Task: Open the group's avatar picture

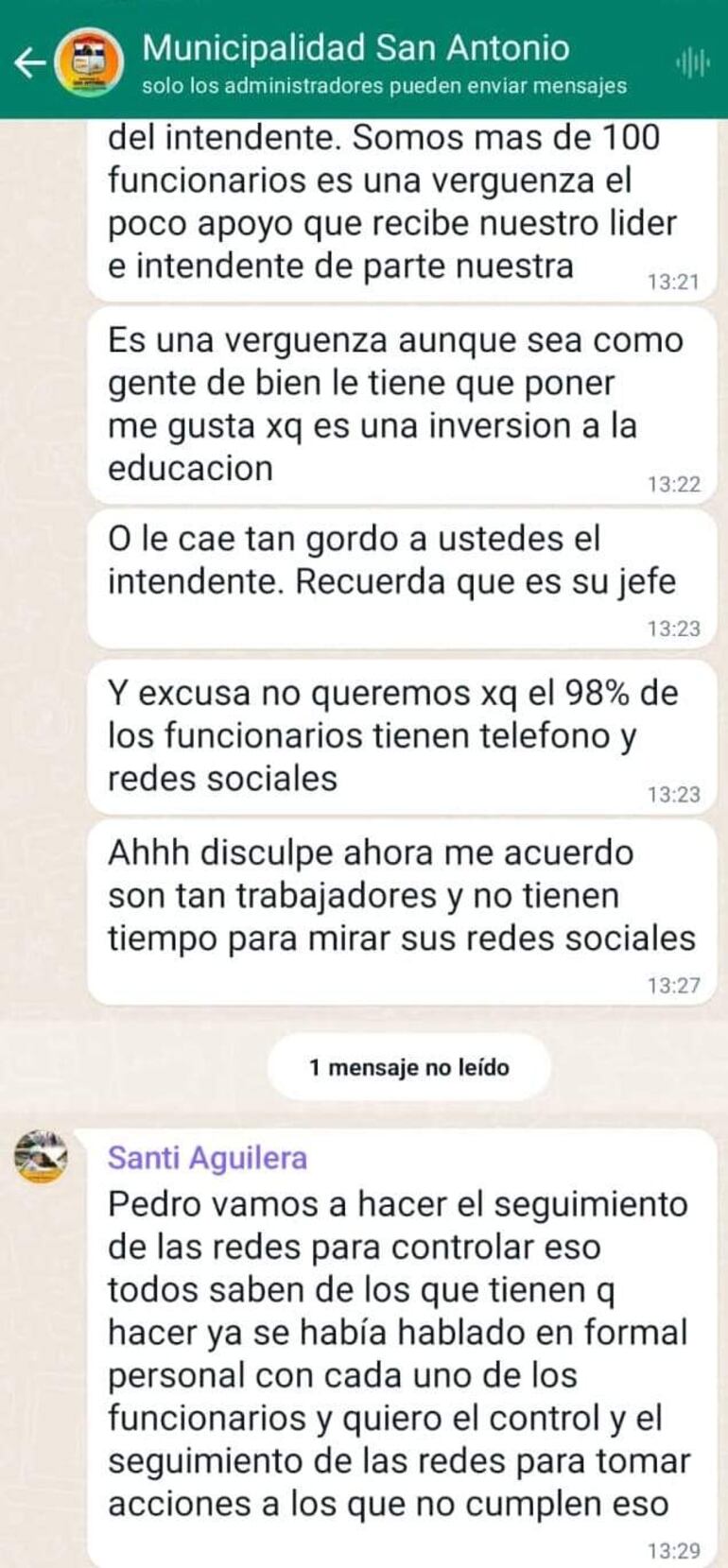Action: tap(88, 62)
